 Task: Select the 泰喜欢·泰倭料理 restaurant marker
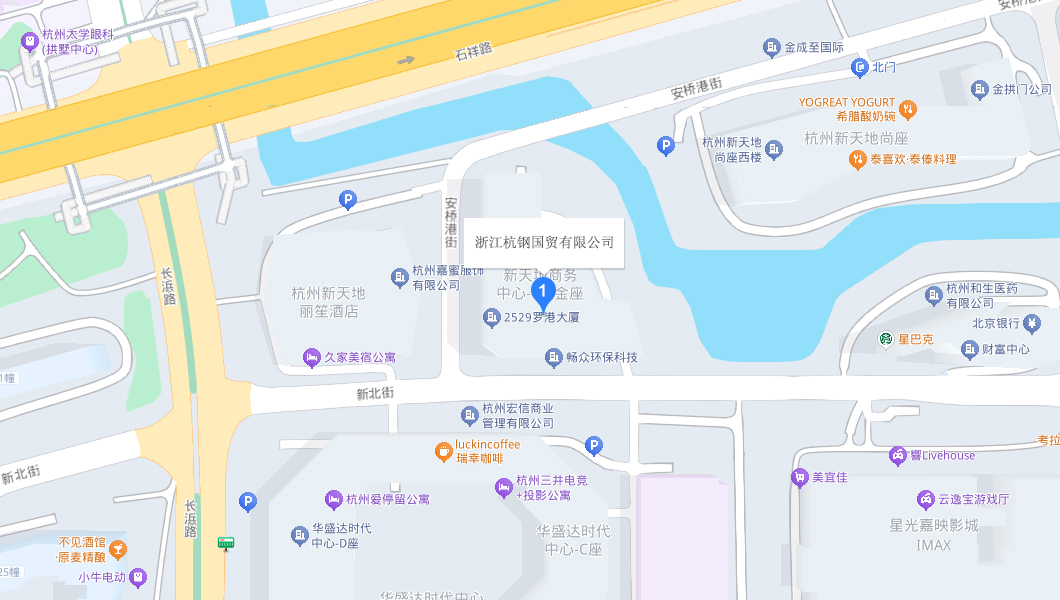coord(857,159)
